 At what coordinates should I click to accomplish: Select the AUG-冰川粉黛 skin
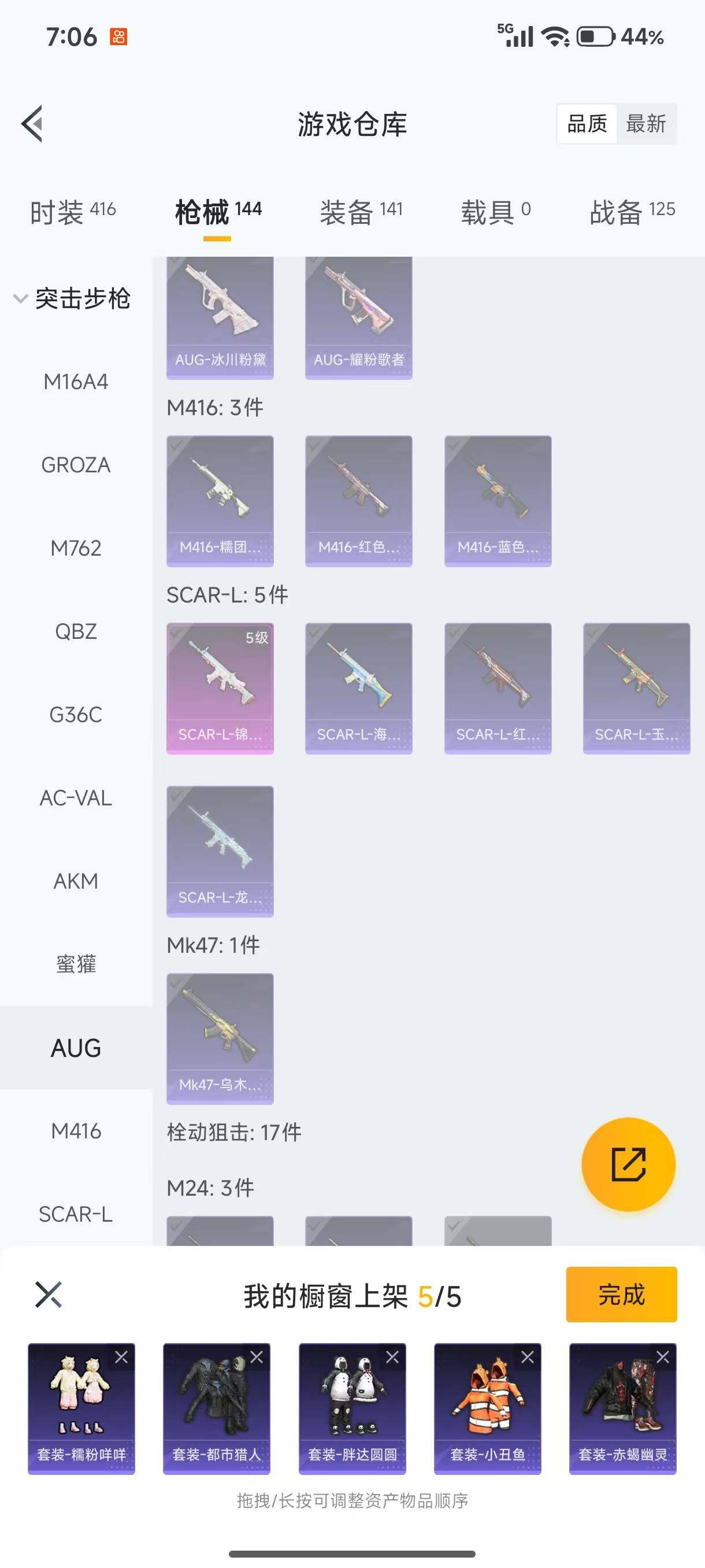[220, 316]
